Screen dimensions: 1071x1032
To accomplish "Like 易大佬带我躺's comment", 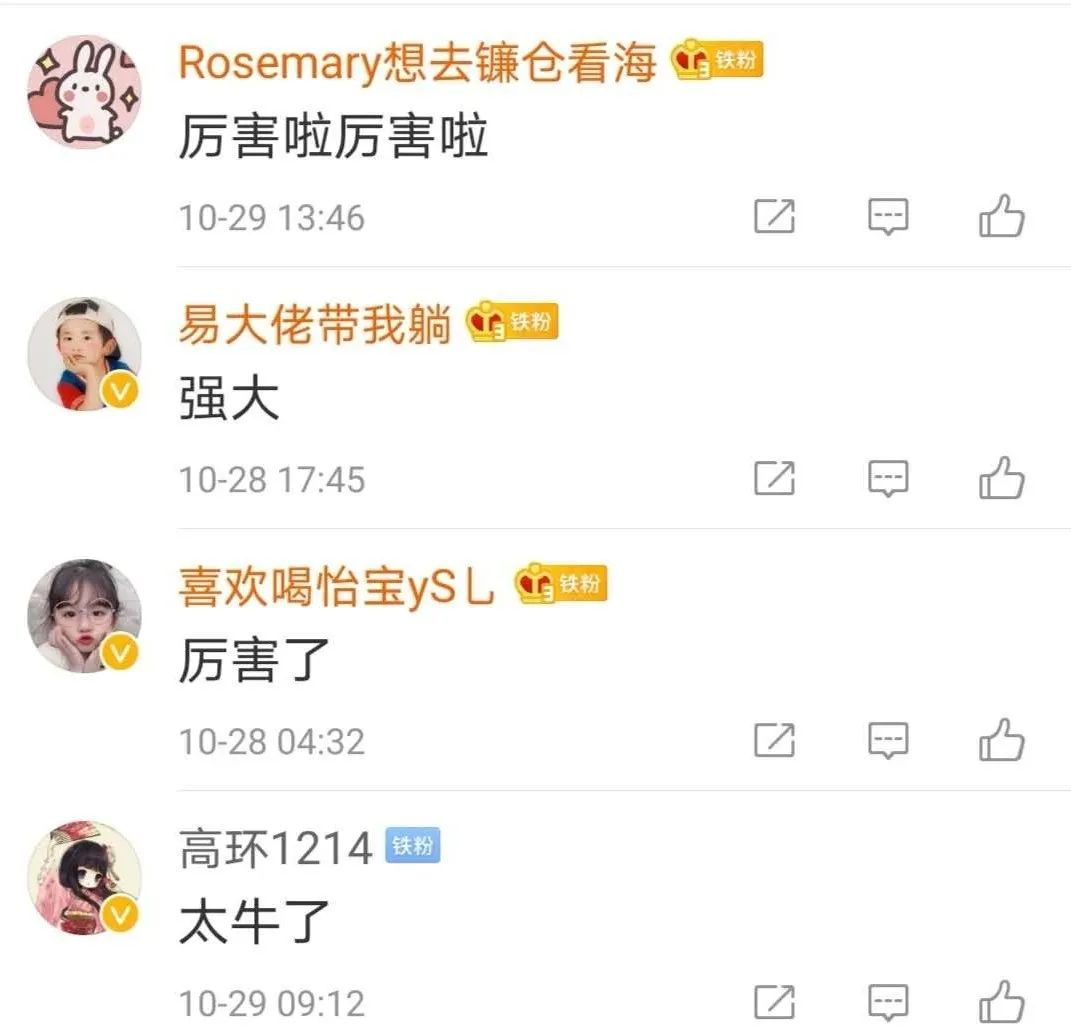I will [x=1001, y=478].
